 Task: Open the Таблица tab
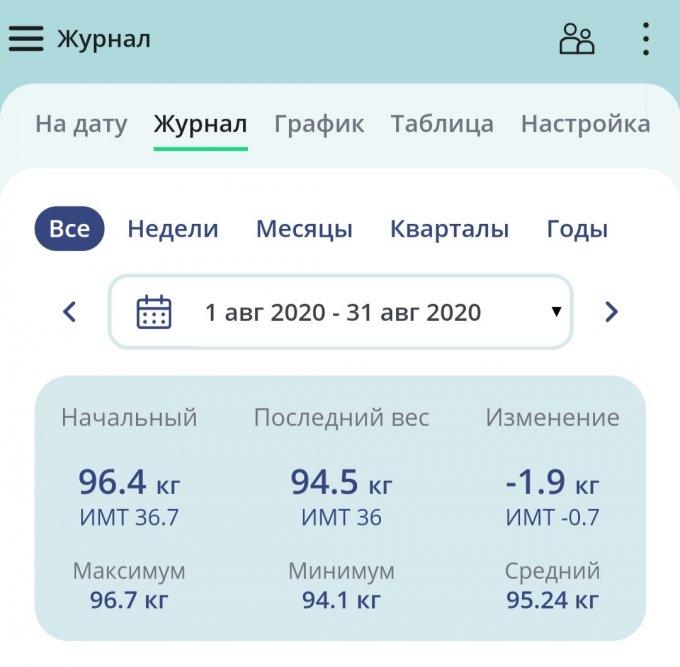point(442,125)
